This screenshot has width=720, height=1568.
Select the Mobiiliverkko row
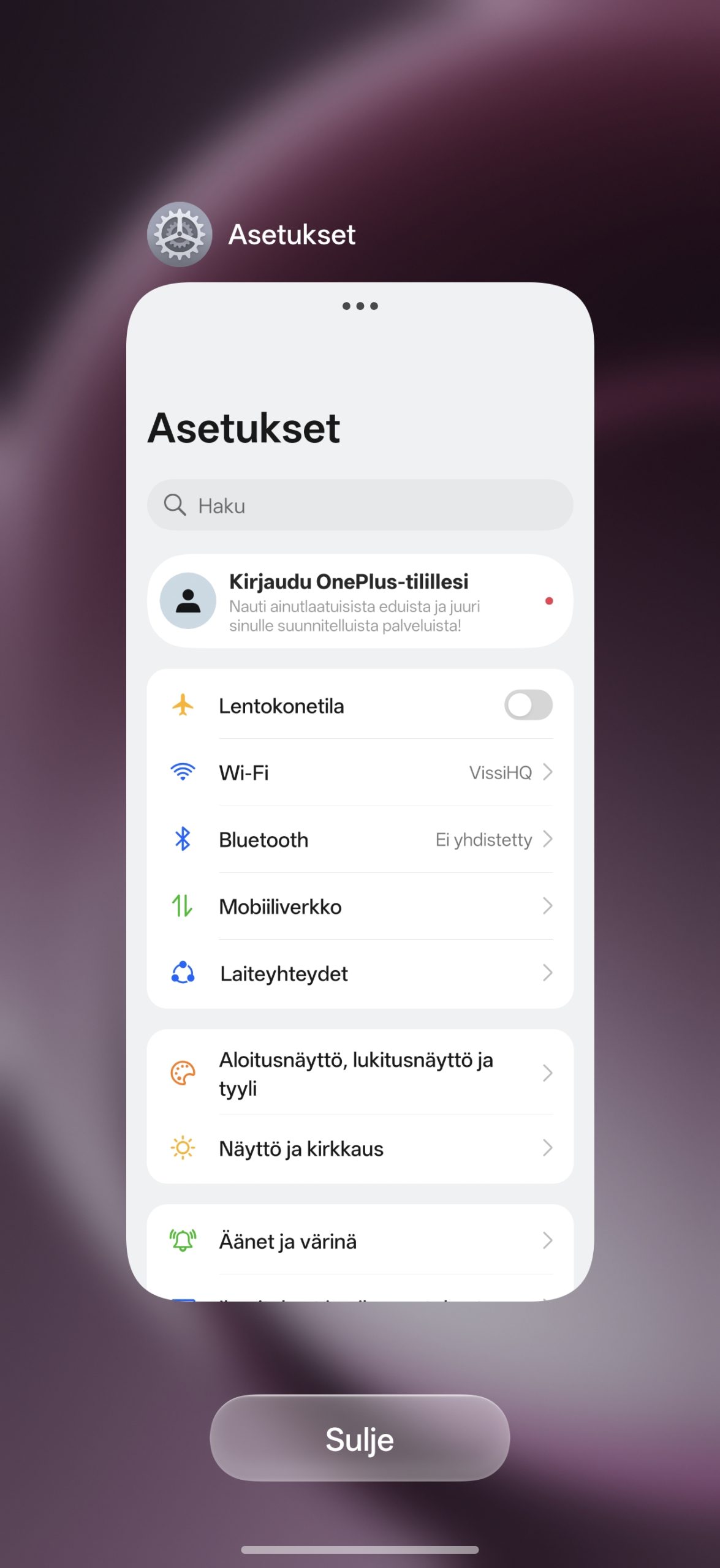point(360,906)
